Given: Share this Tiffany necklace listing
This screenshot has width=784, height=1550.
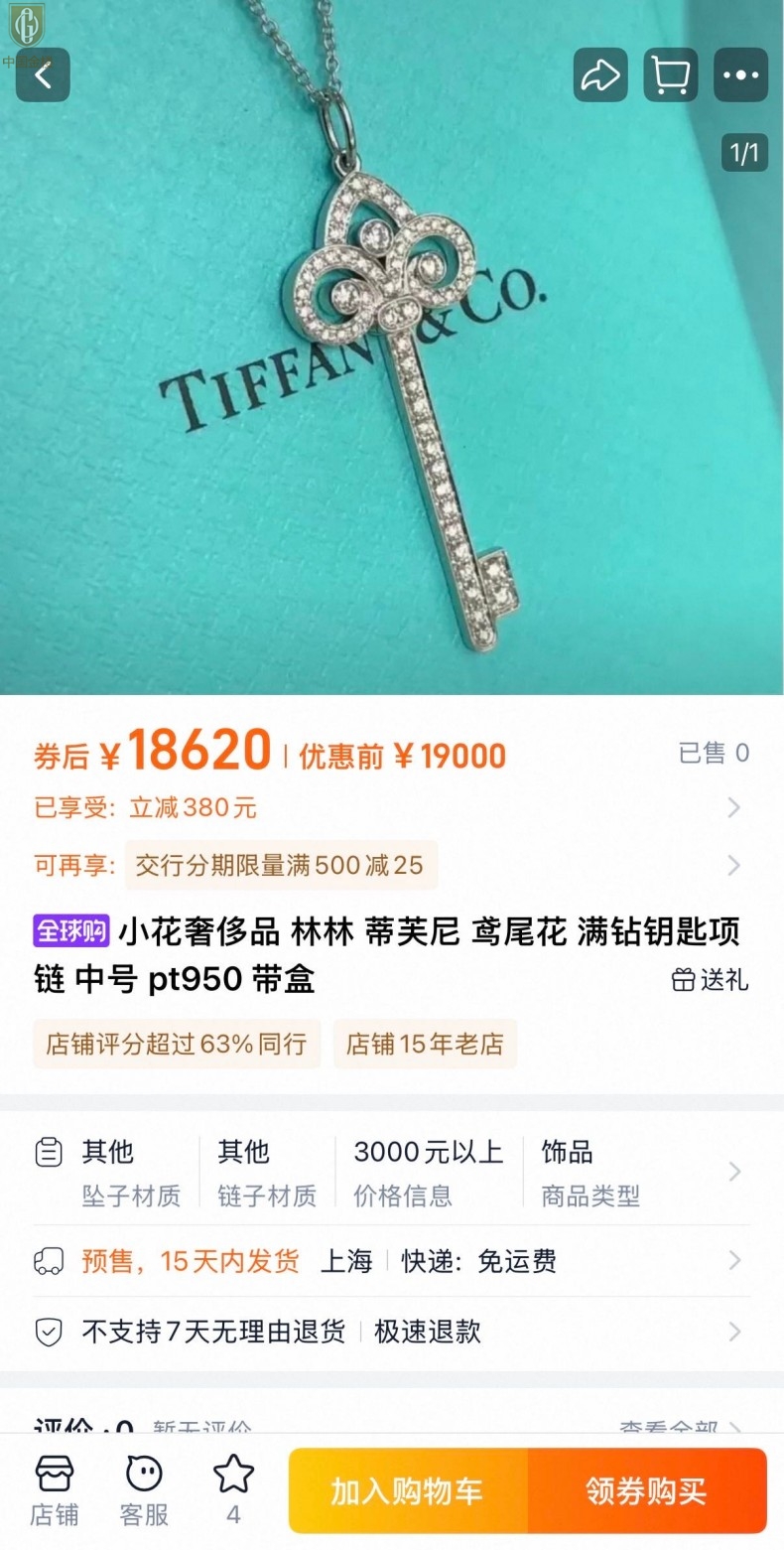Looking at the screenshot, I should tap(600, 74).
